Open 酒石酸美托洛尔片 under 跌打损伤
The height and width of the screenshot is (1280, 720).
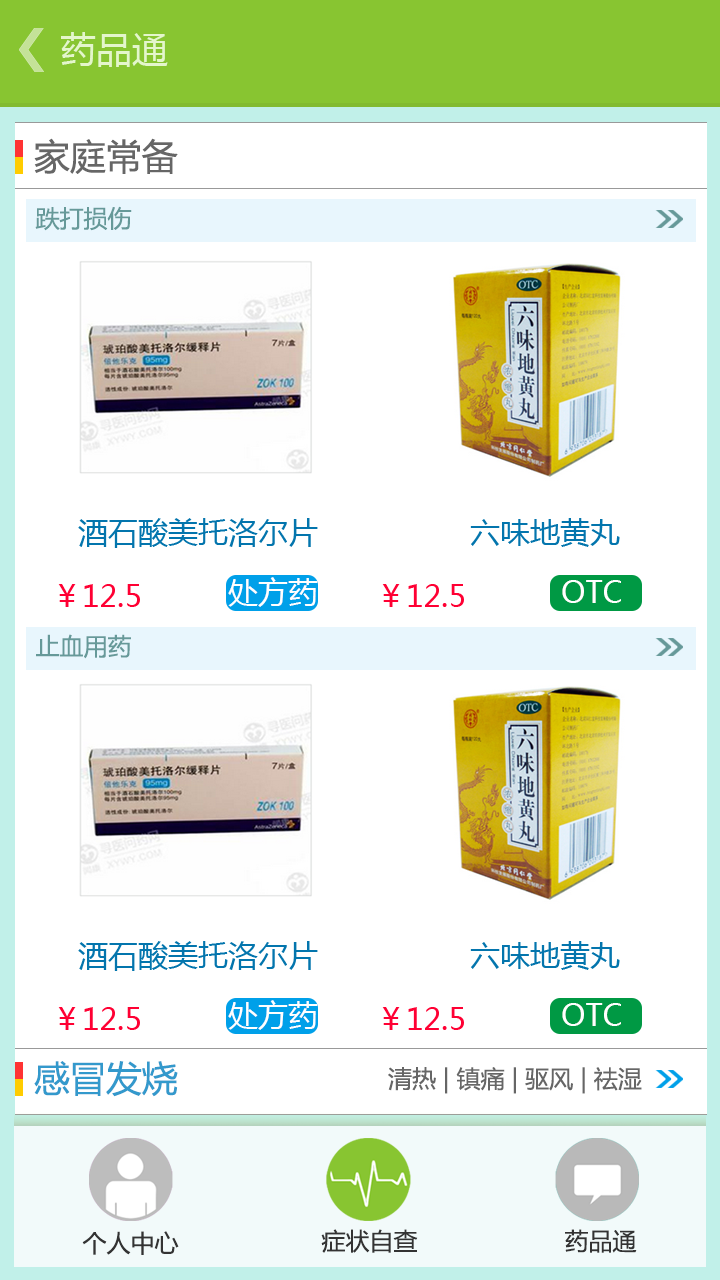(x=197, y=533)
